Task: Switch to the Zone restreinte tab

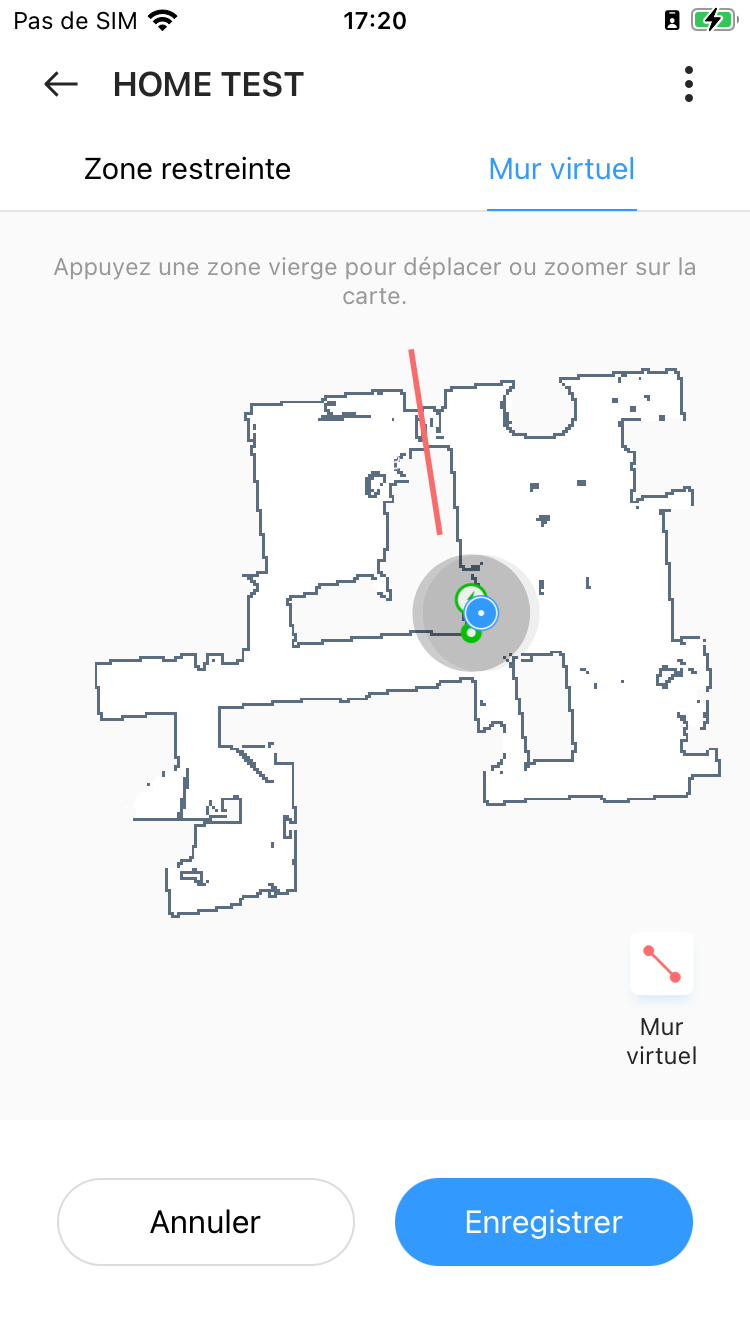Action: coord(187,169)
